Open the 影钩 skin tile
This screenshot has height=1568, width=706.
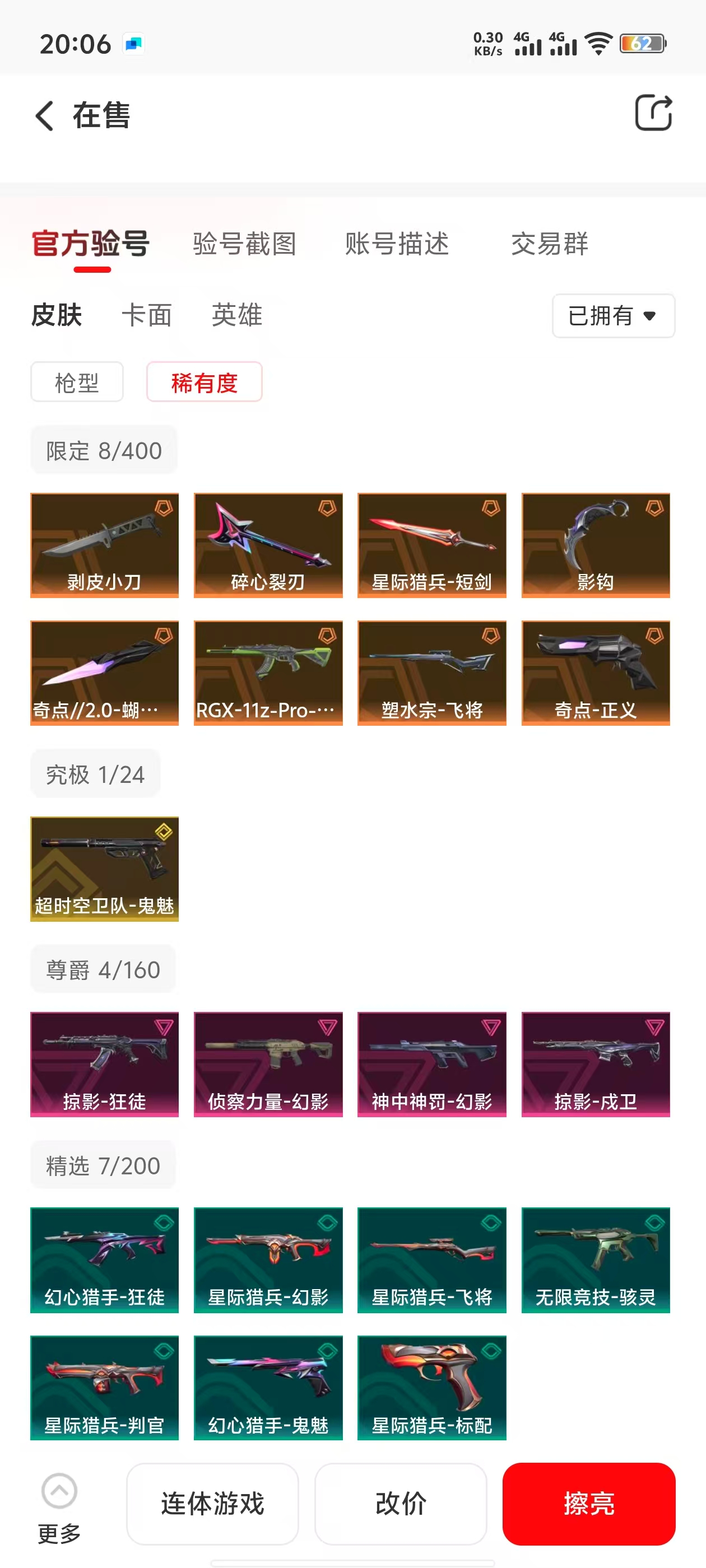(595, 545)
